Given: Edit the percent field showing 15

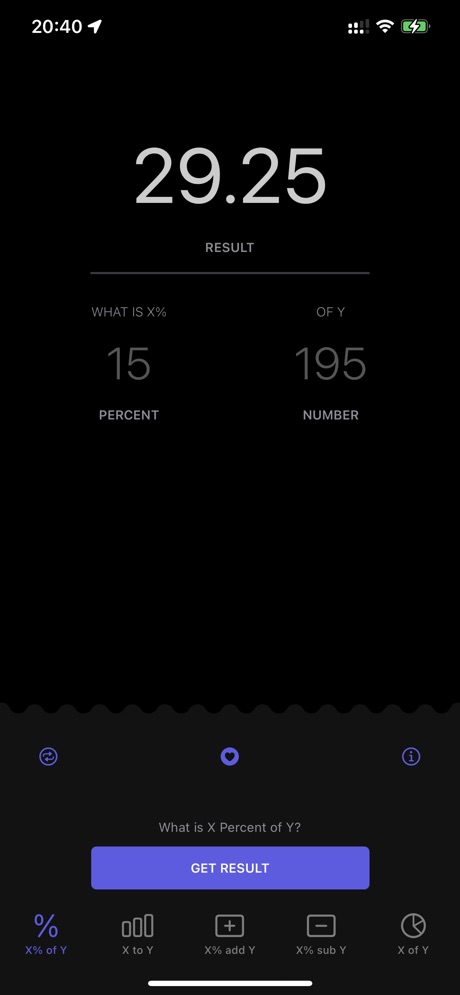Looking at the screenshot, I should coord(129,364).
